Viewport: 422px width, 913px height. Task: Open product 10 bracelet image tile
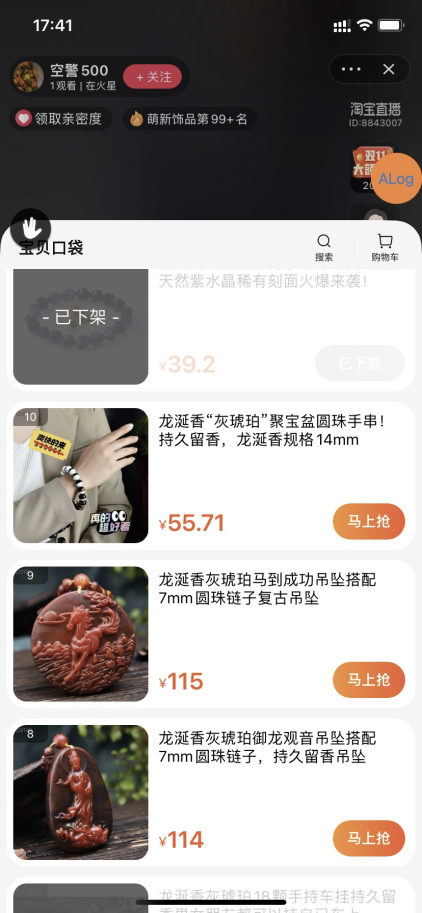click(81, 475)
